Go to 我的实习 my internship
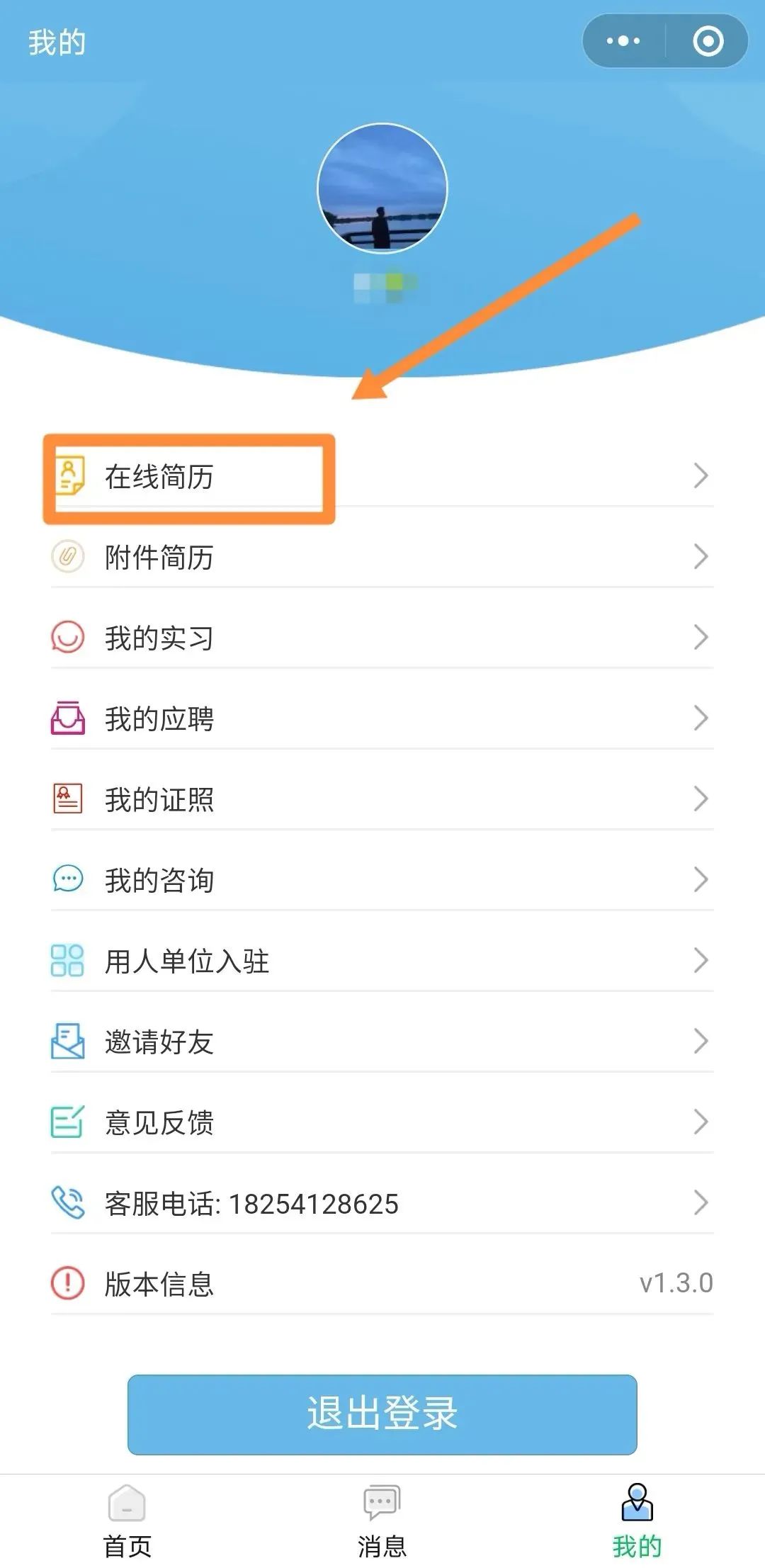The width and height of the screenshot is (765, 1568). 381,638
